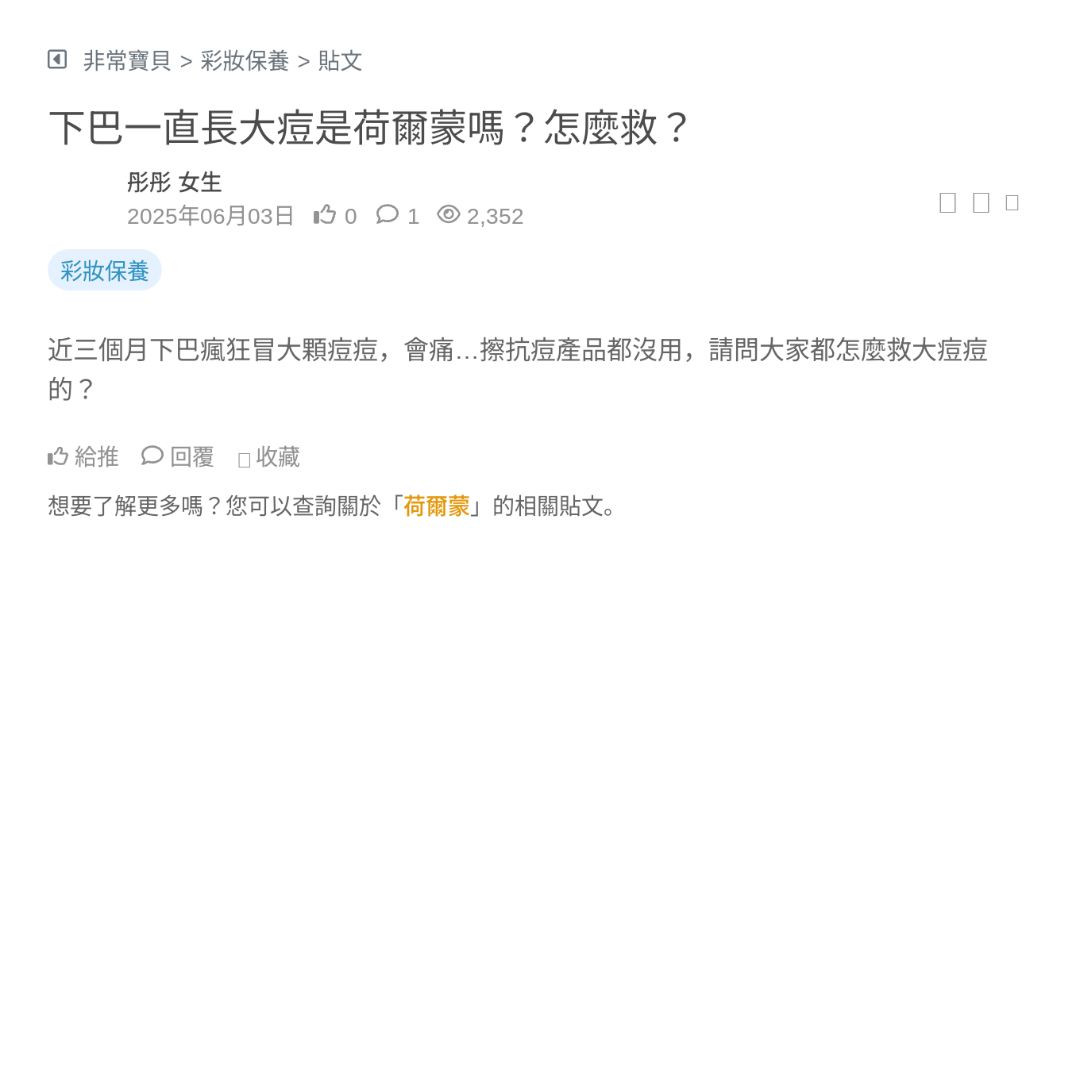Image resolution: width=1080 pixels, height=1080 pixels.
Task: Select the 彩妝保養 tag chip
Action: coord(104,271)
